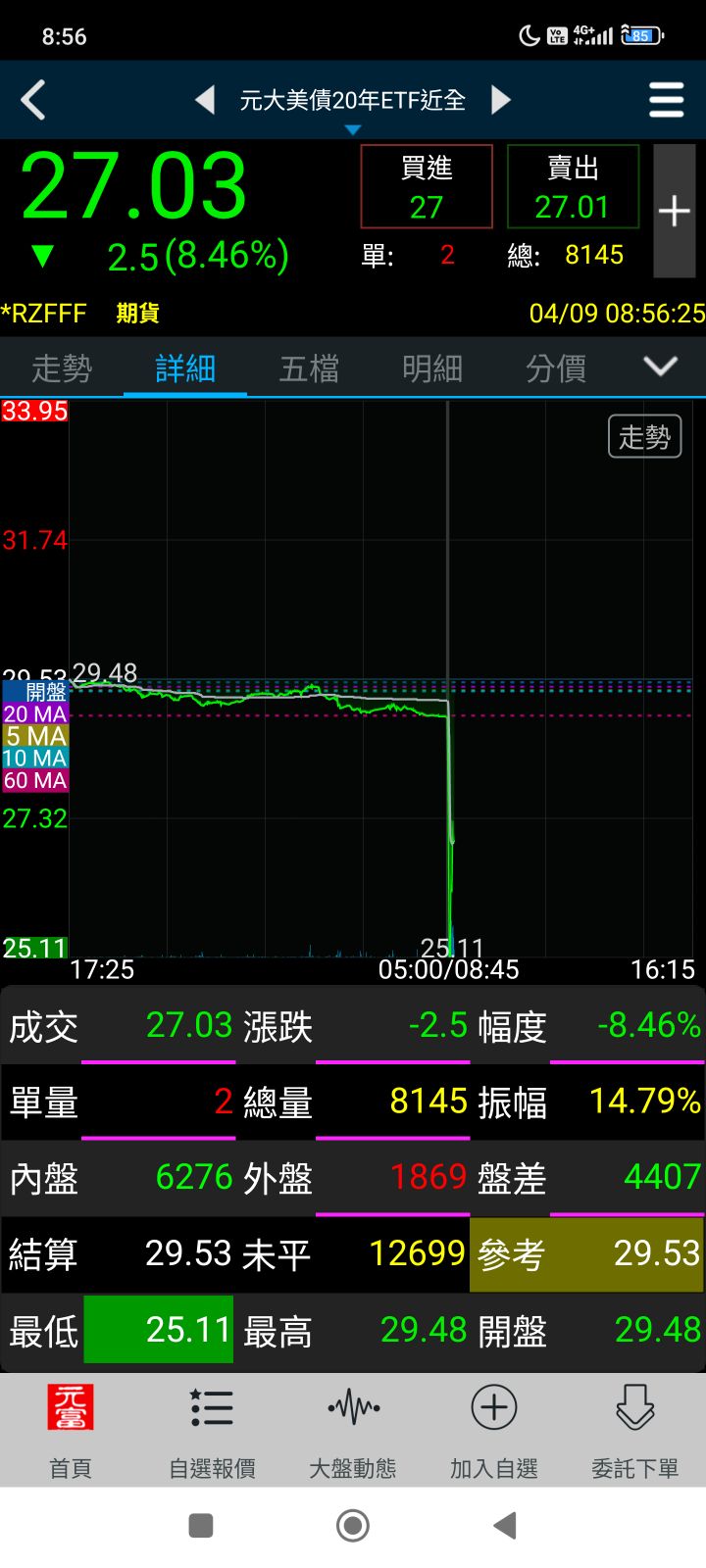Tap the plus button beside 賣出
This screenshot has height=1568, width=706.
[x=675, y=211]
